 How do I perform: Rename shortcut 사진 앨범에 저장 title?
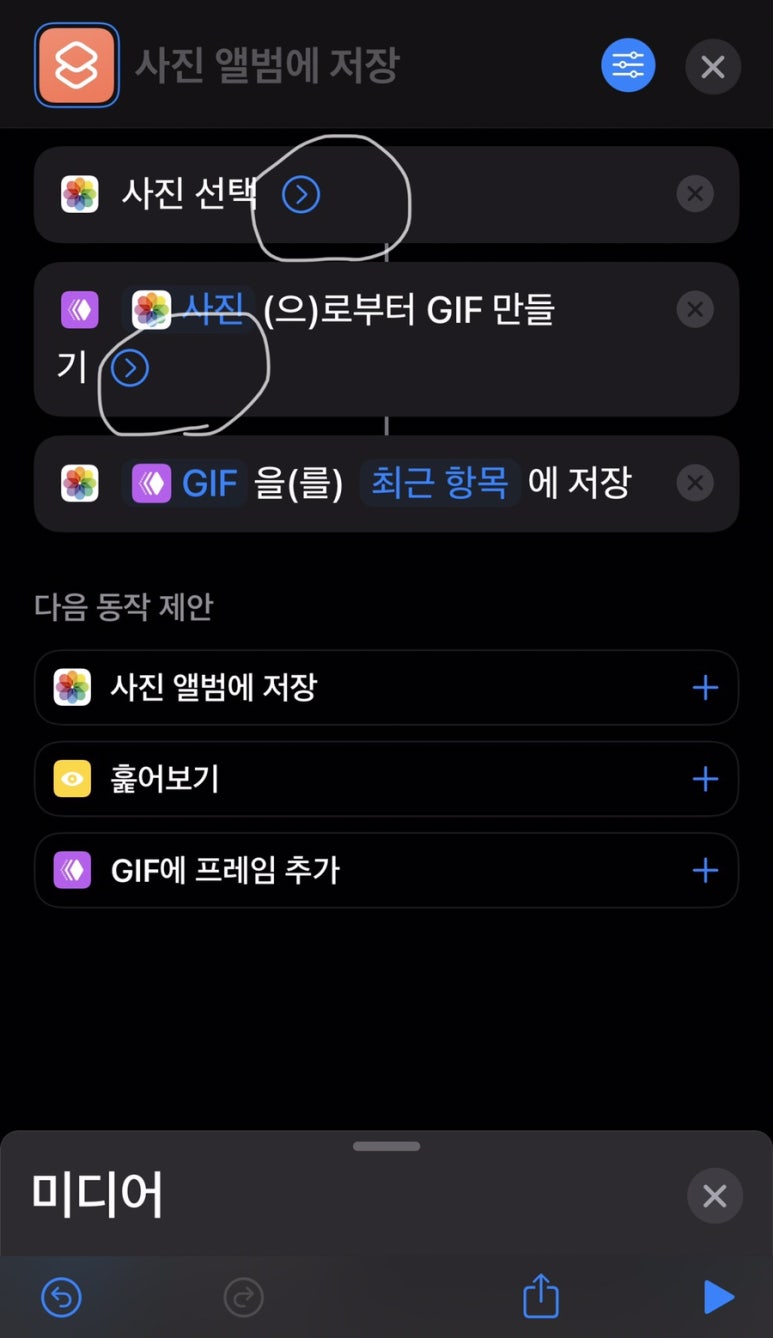(267, 66)
